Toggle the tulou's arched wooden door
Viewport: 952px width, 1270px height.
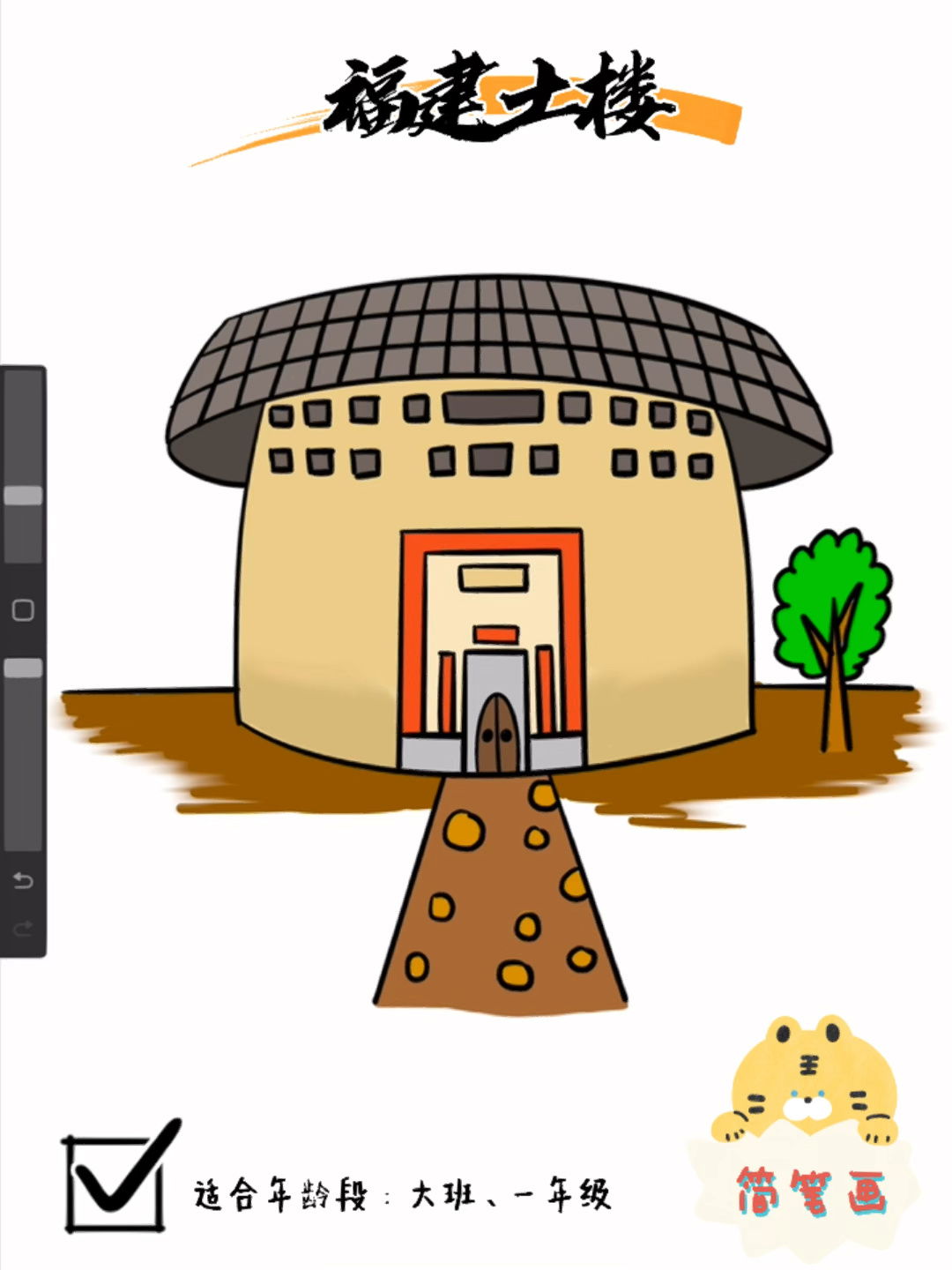coord(498,732)
